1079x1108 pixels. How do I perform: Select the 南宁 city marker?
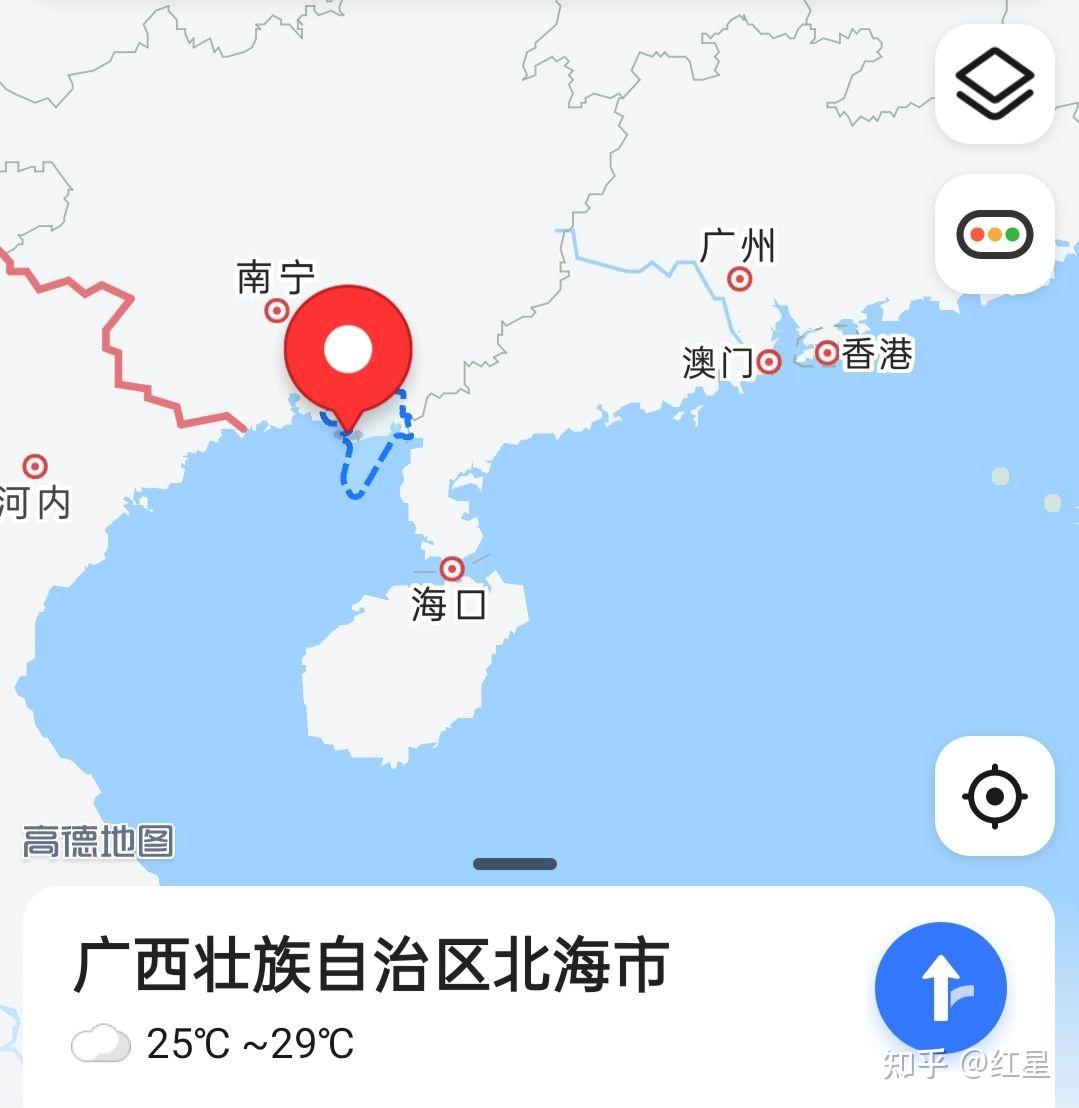pyautogui.click(x=277, y=310)
